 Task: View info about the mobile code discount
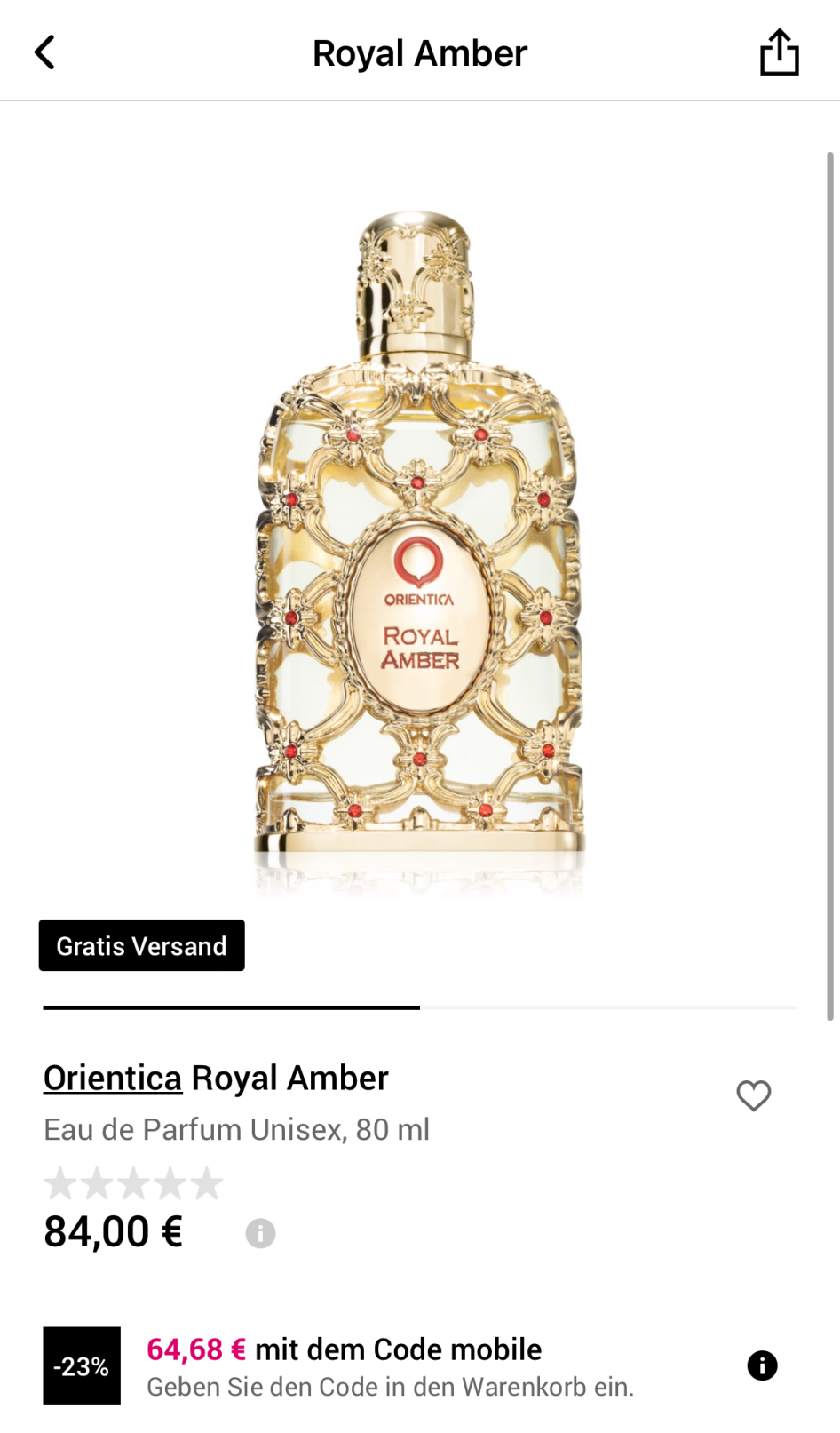pyautogui.click(x=762, y=1365)
